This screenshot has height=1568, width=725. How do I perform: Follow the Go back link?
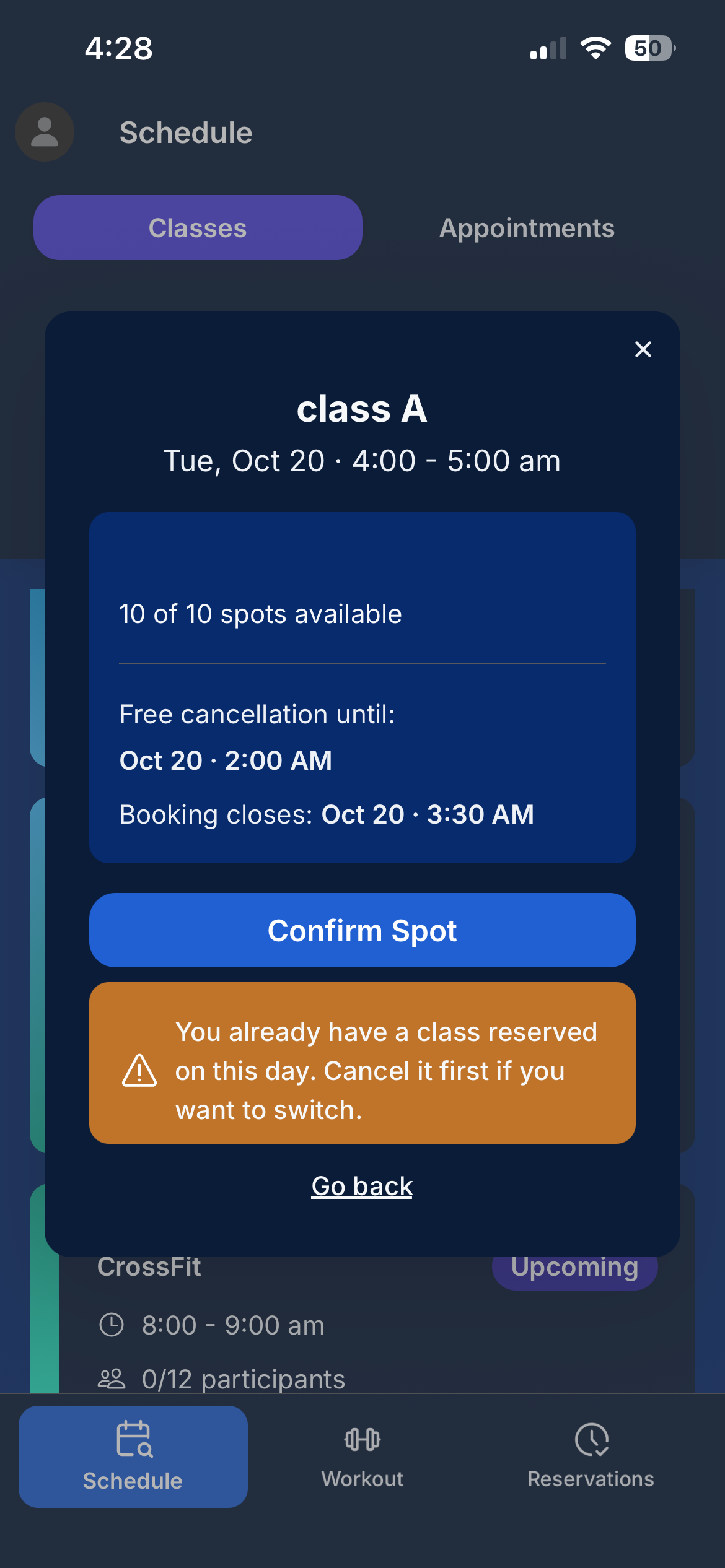362,1186
